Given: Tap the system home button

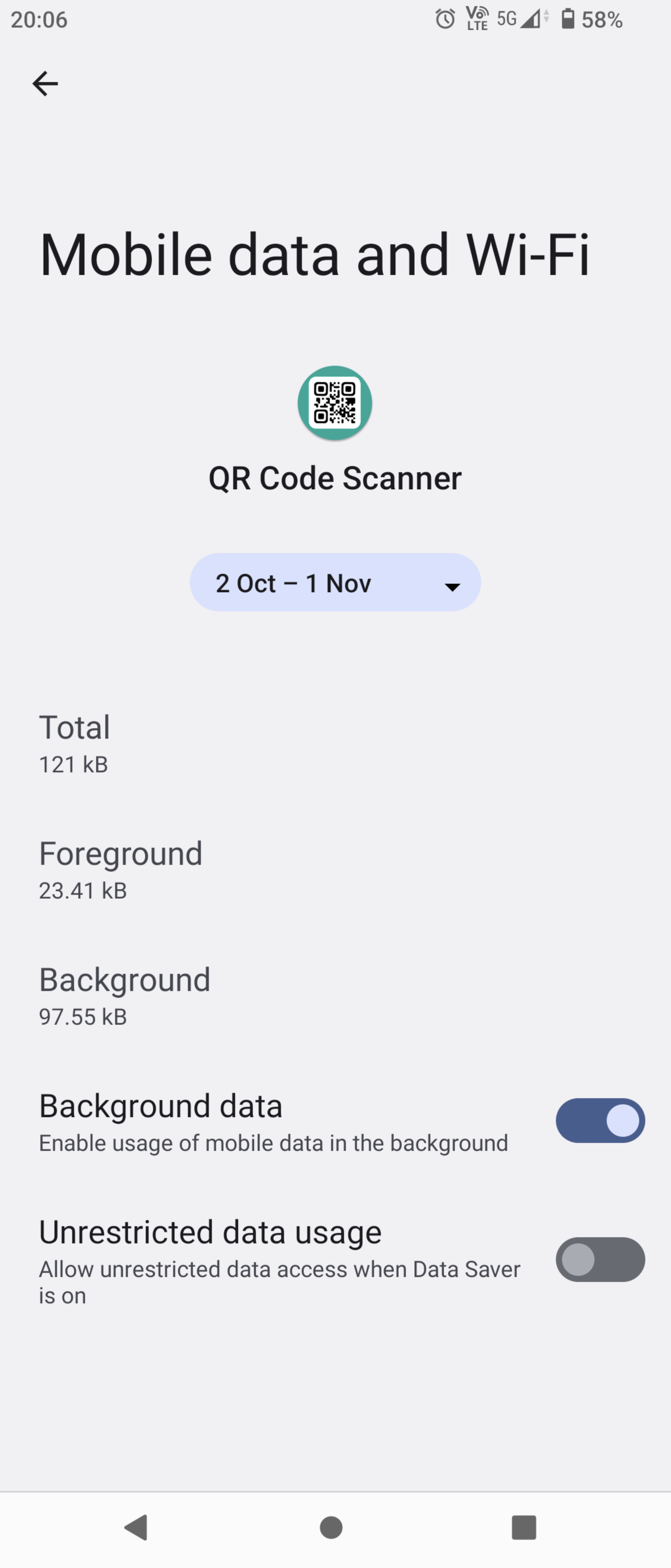Looking at the screenshot, I should click(331, 1527).
